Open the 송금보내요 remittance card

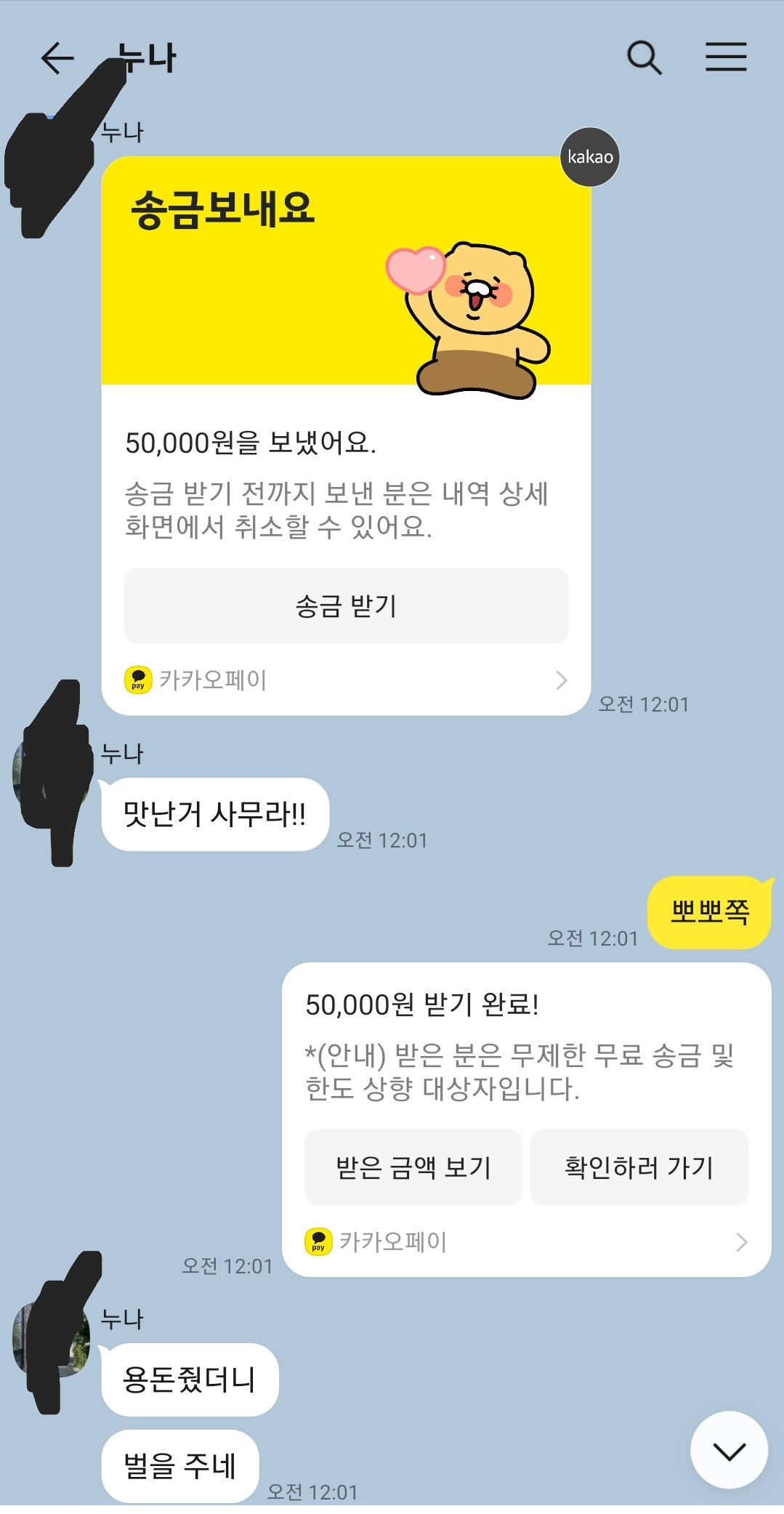346,270
